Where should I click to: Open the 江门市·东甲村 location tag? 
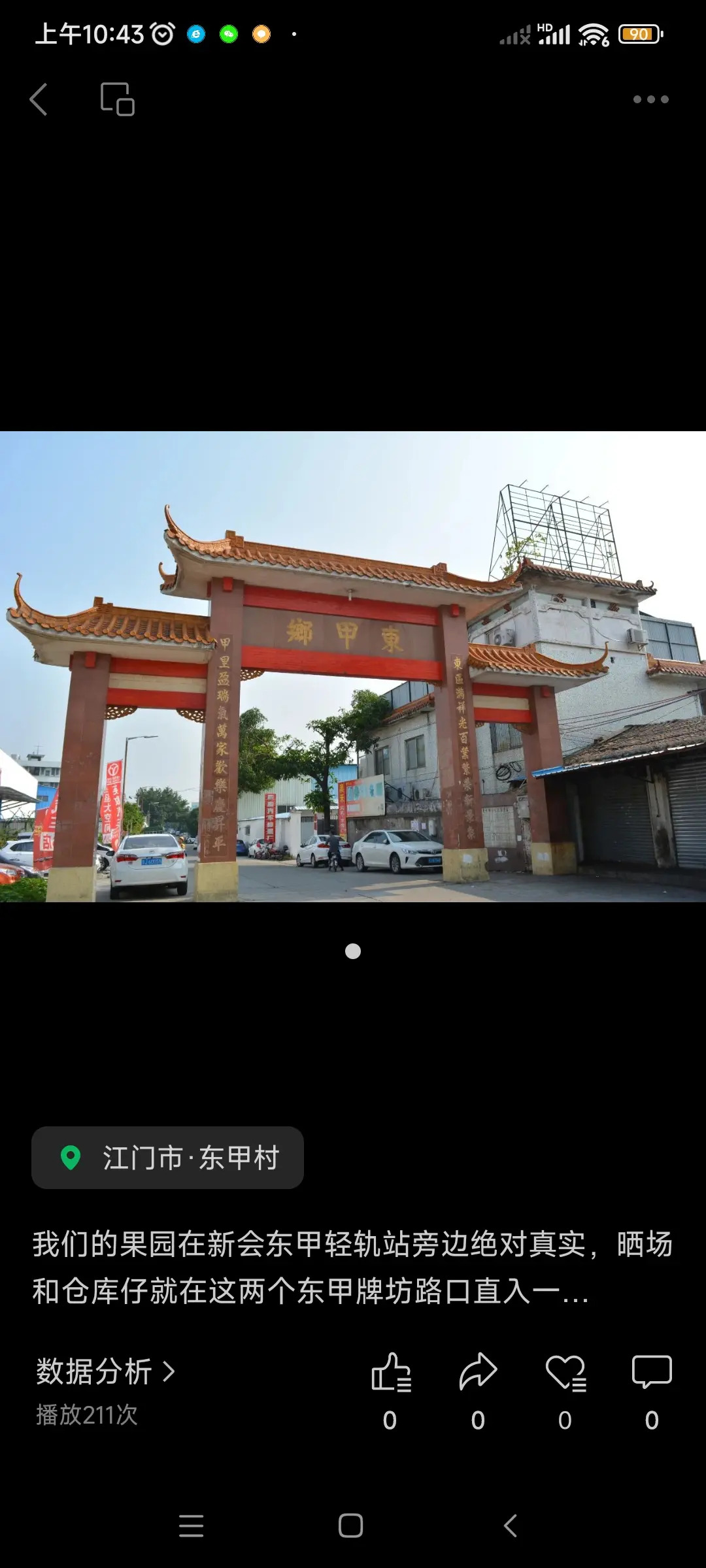coord(168,1158)
